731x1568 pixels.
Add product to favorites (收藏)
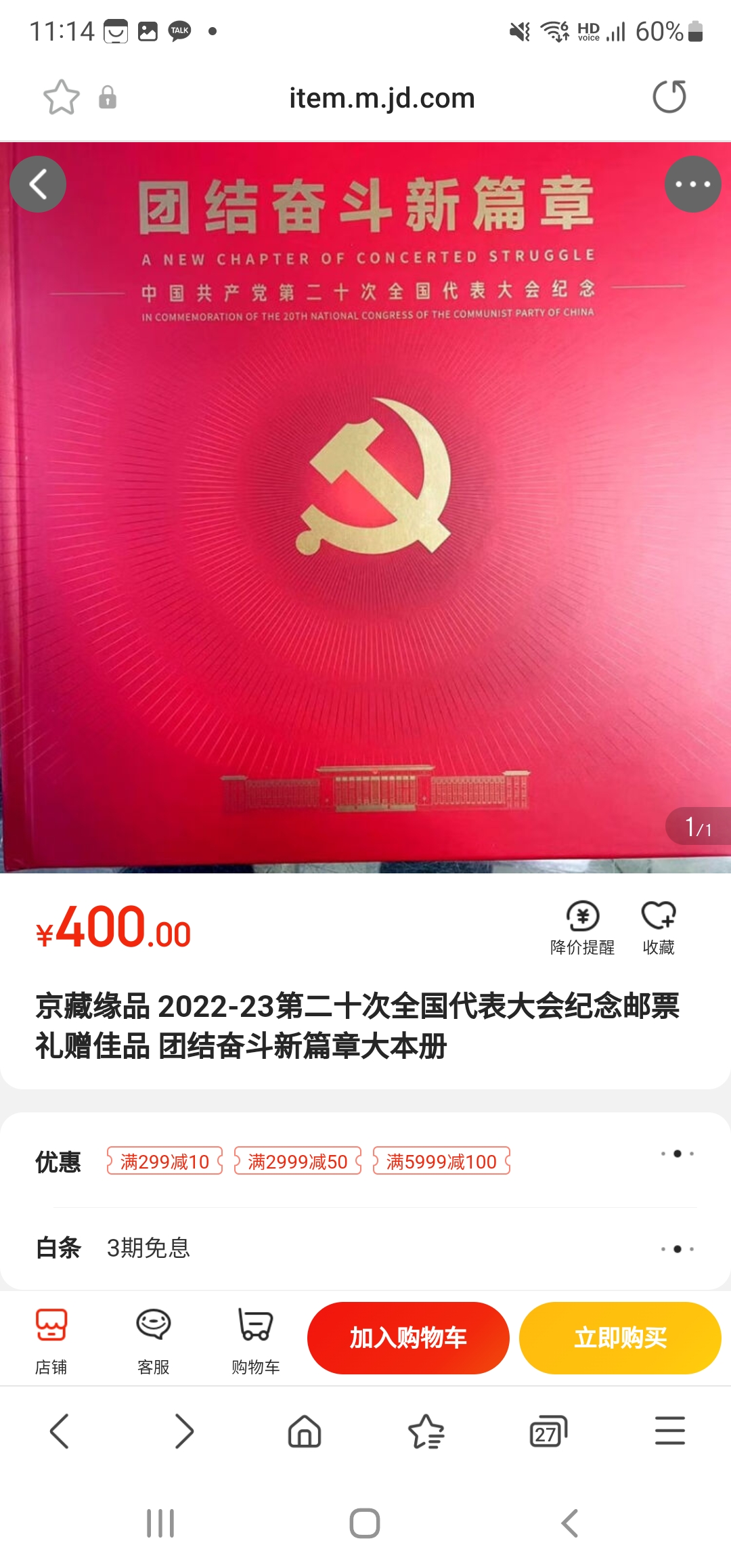point(659,928)
